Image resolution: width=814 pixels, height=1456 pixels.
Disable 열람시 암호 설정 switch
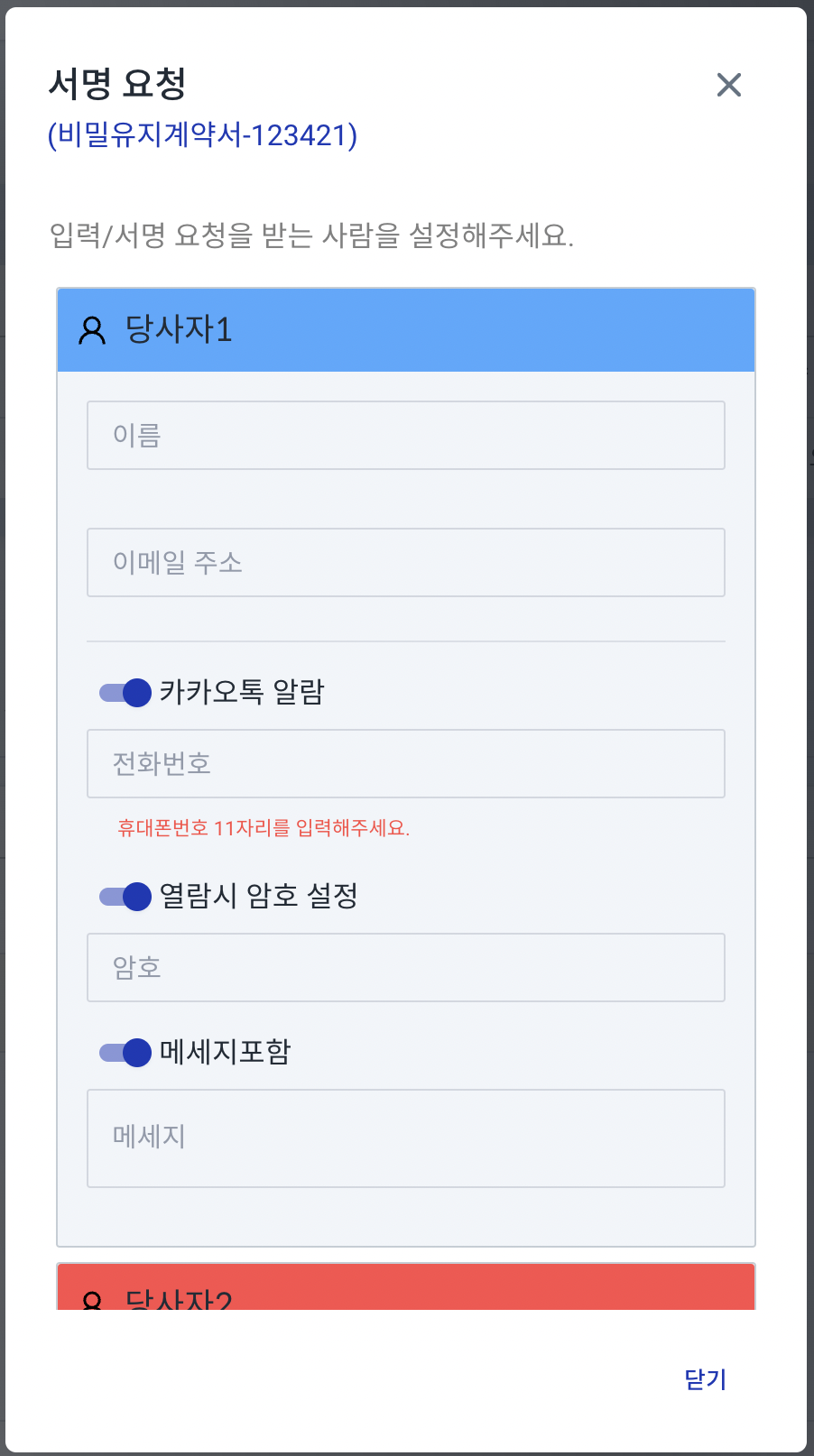[125, 897]
